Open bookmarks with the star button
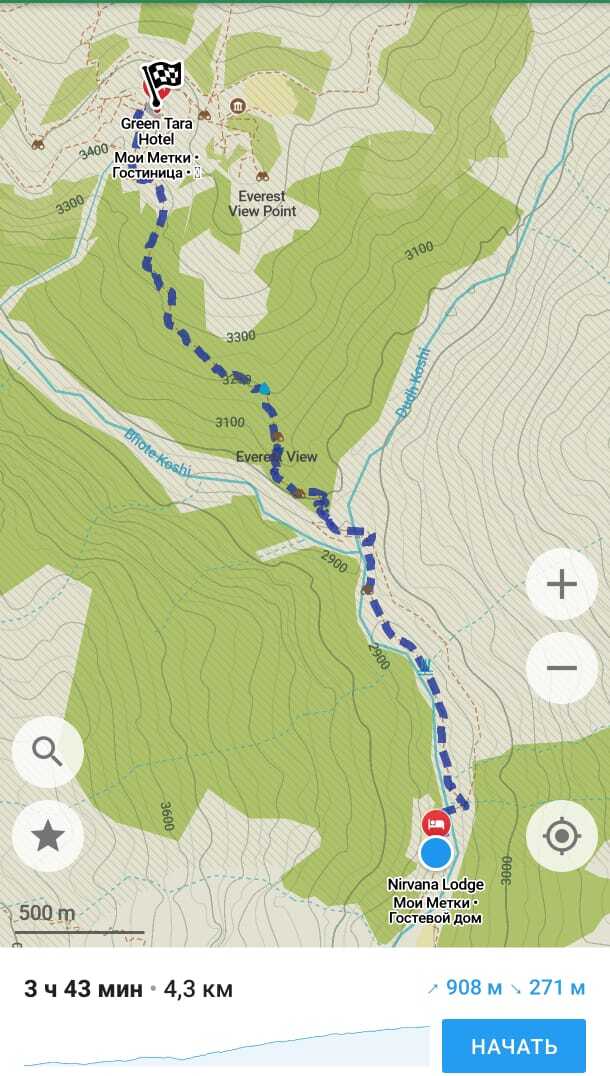The width and height of the screenshot is (610, 1076). click(x=48, y=836)
